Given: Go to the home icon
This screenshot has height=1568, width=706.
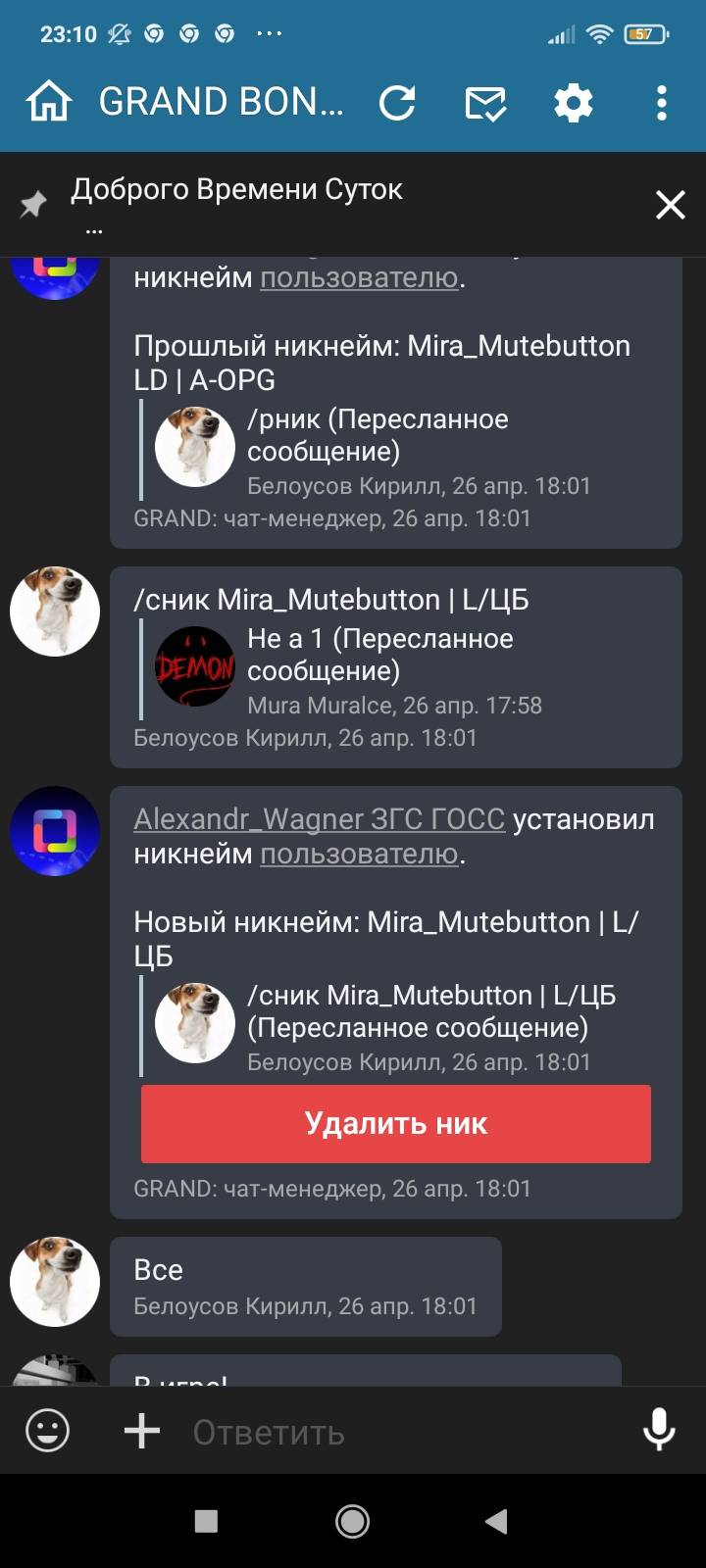Looking at the screenshot, I should pyautogui.click(x=48, y=102).
